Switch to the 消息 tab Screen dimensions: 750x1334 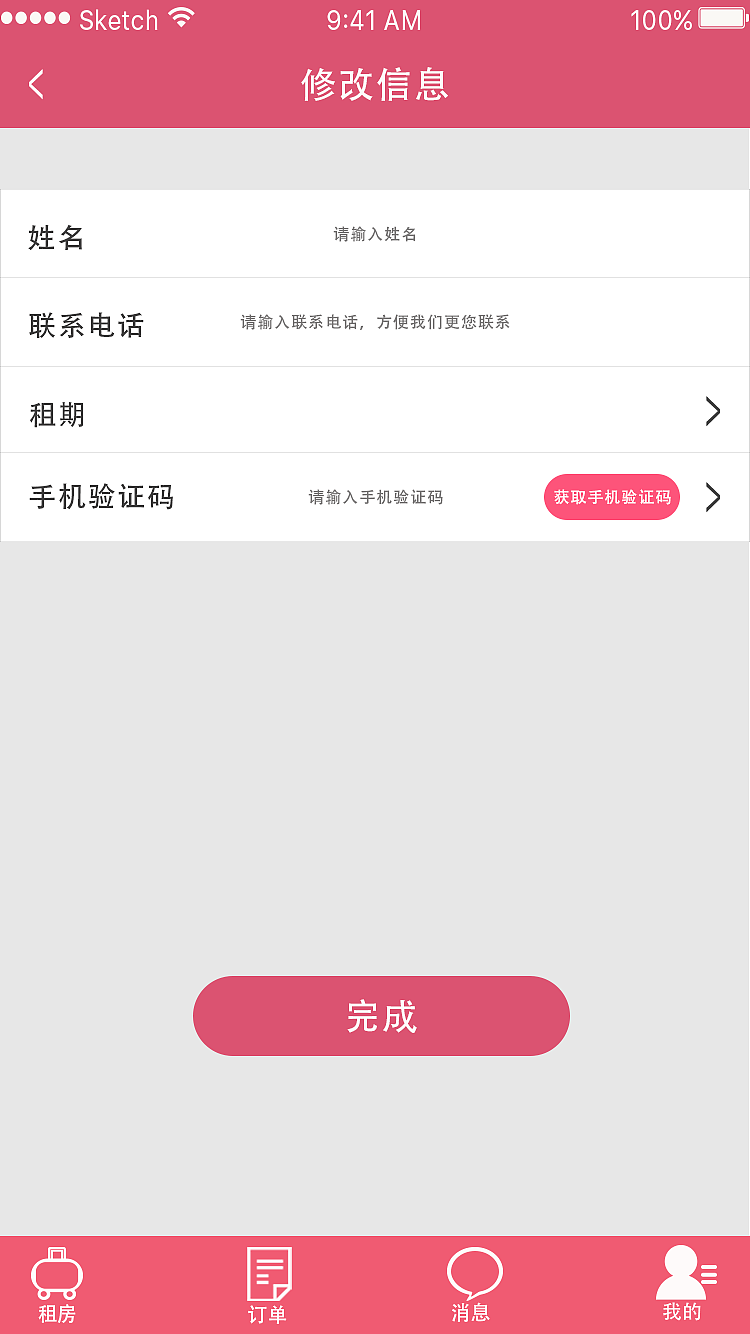[x=472, y=1285]
